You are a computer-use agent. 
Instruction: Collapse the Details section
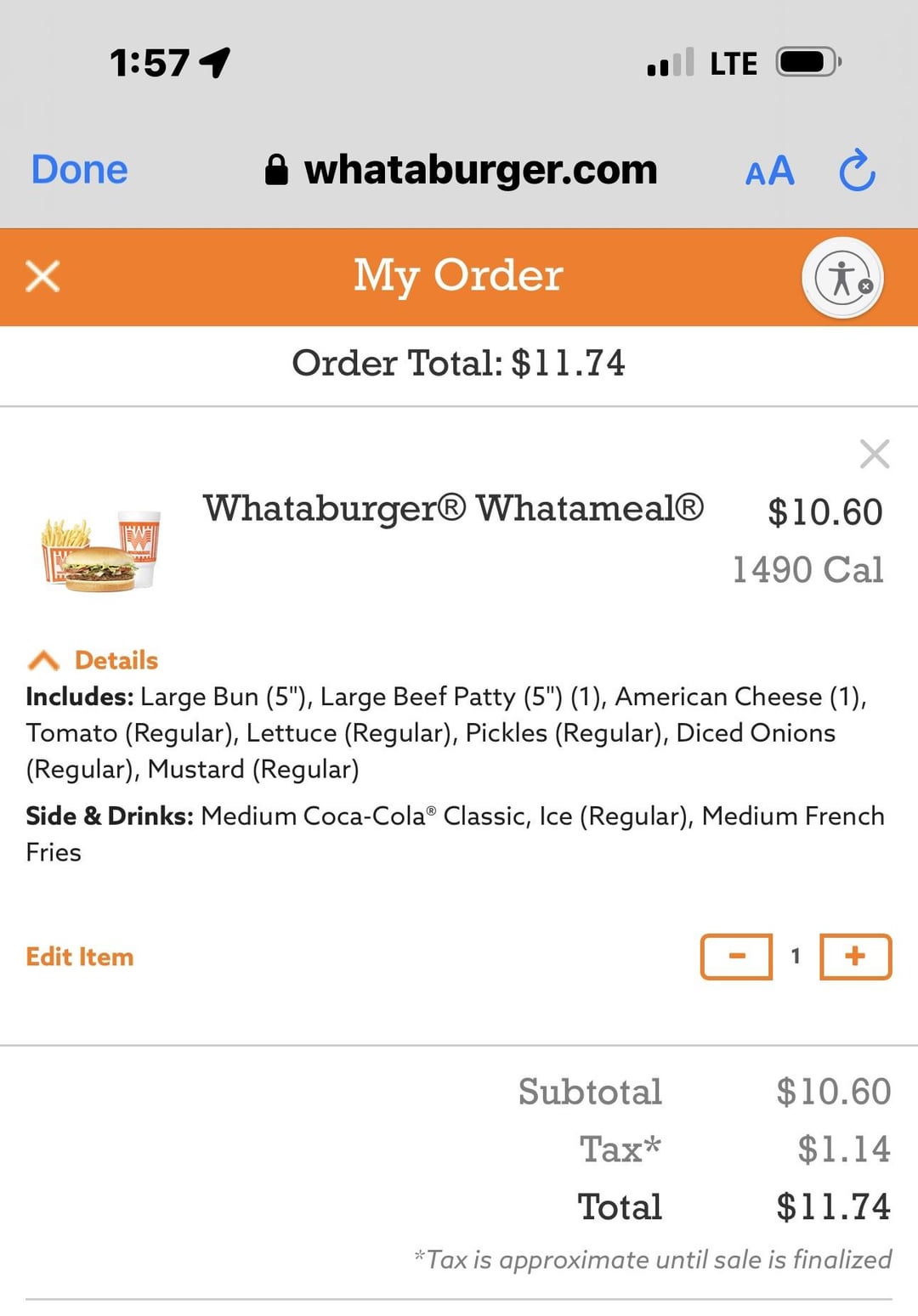[x=93, y=660]
